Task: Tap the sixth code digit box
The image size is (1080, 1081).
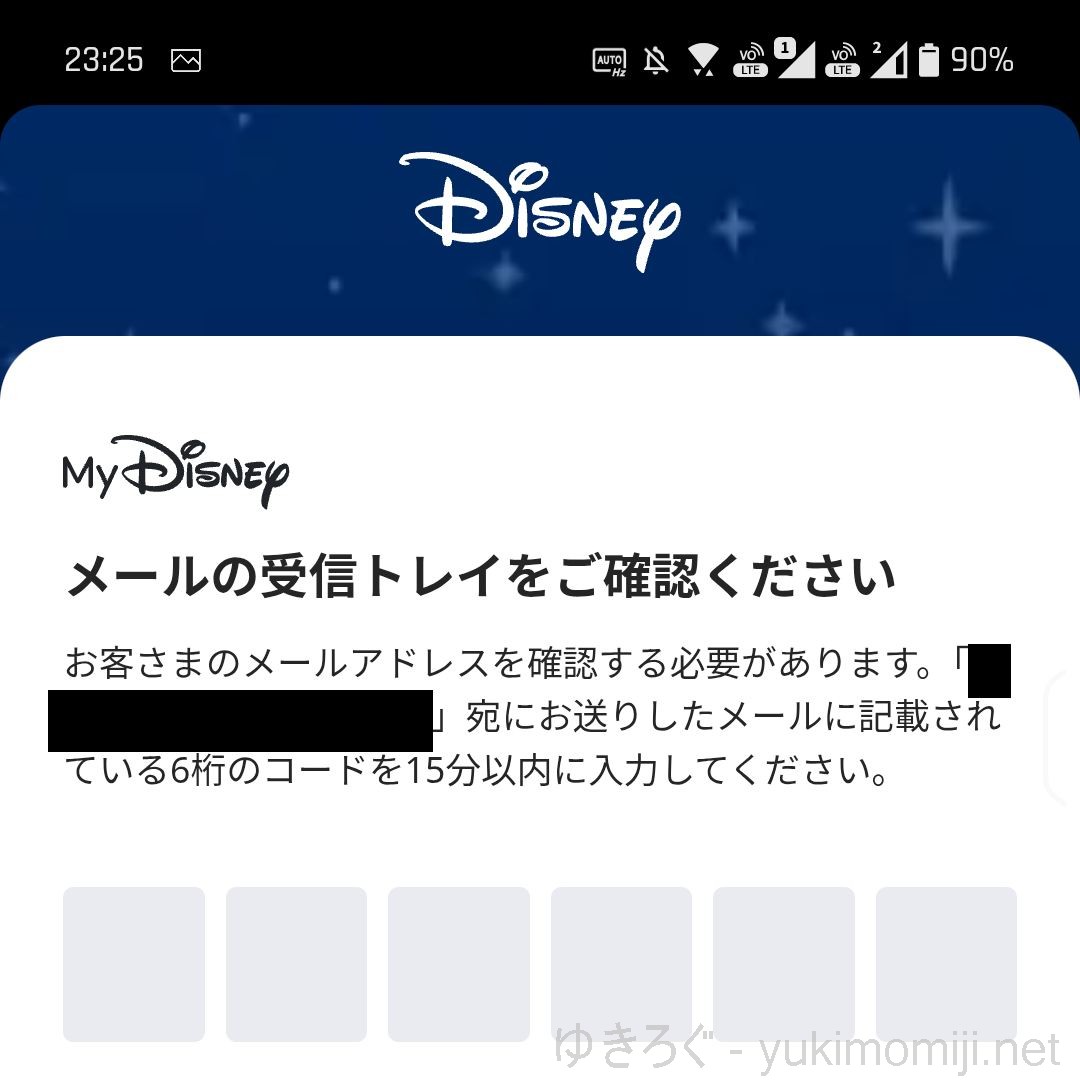Action: pos(946,964)
